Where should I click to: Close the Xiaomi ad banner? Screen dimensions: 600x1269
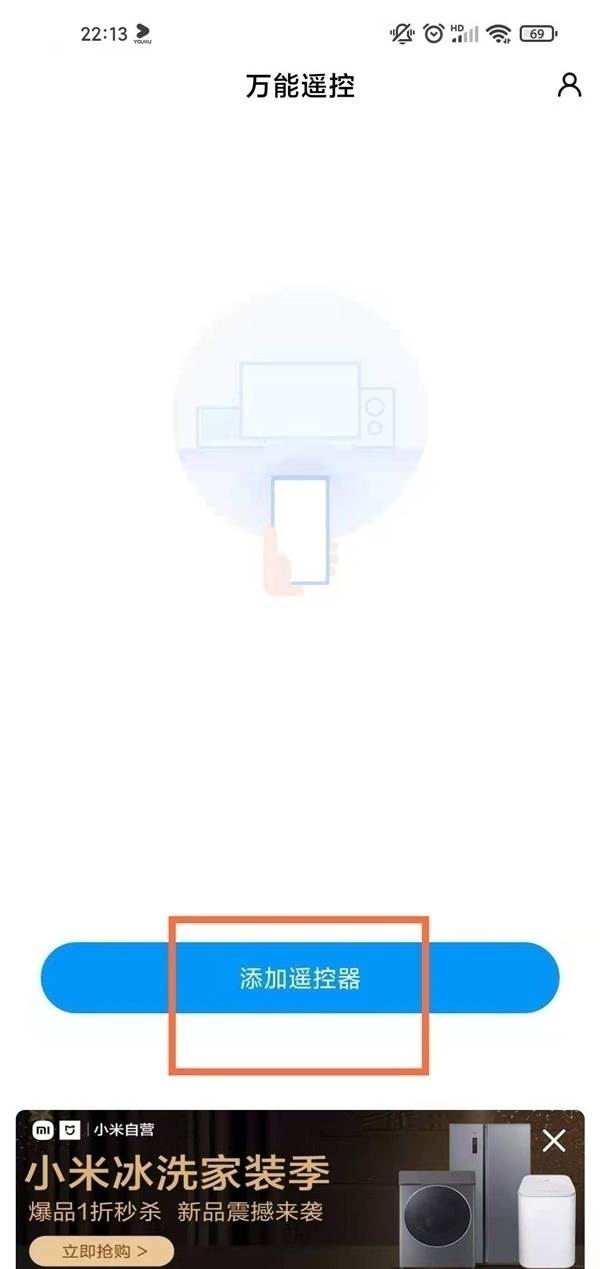(x=554, y=1140)
